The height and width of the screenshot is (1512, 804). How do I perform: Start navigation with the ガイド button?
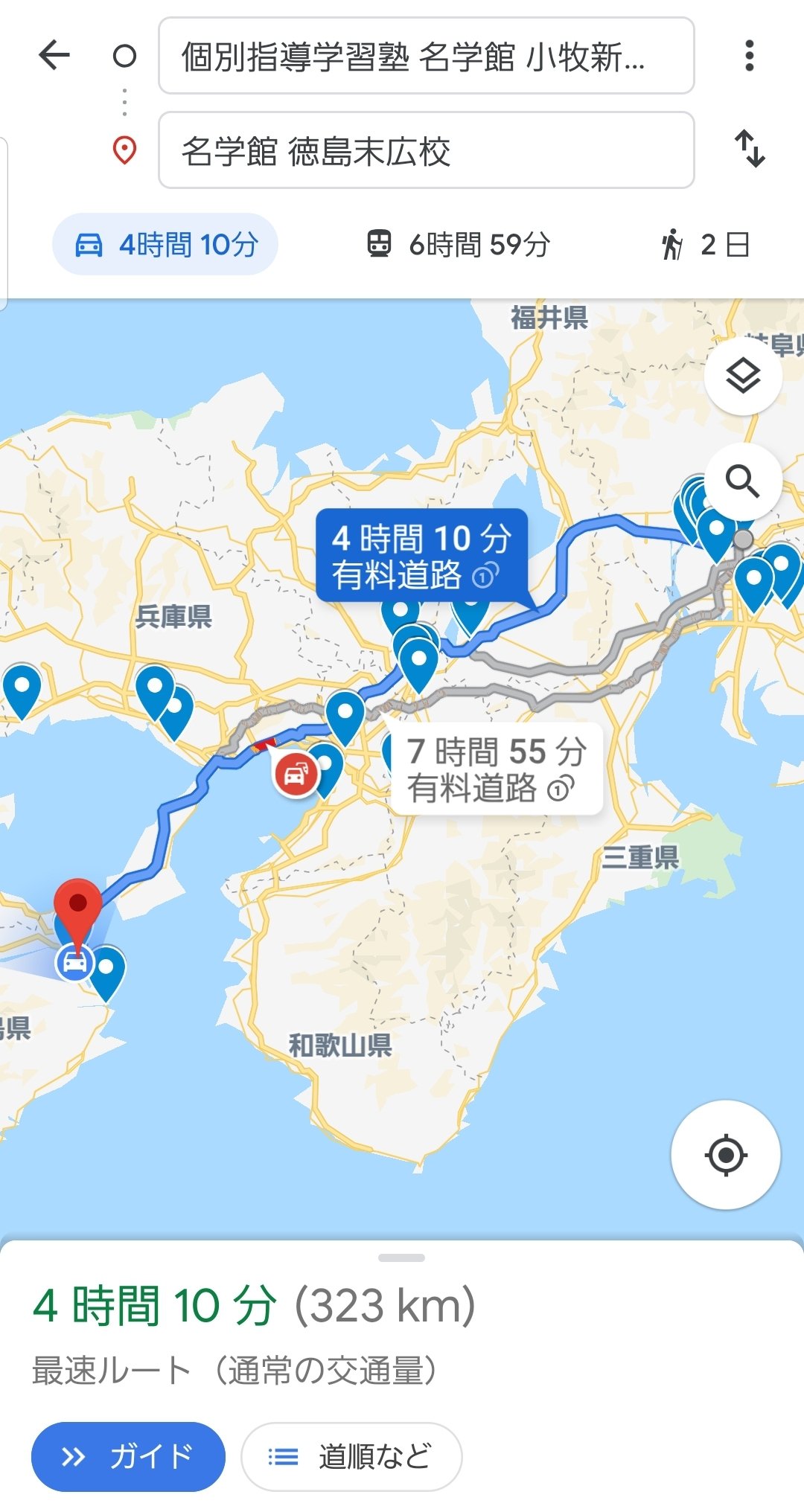(x=128, y=1457)
